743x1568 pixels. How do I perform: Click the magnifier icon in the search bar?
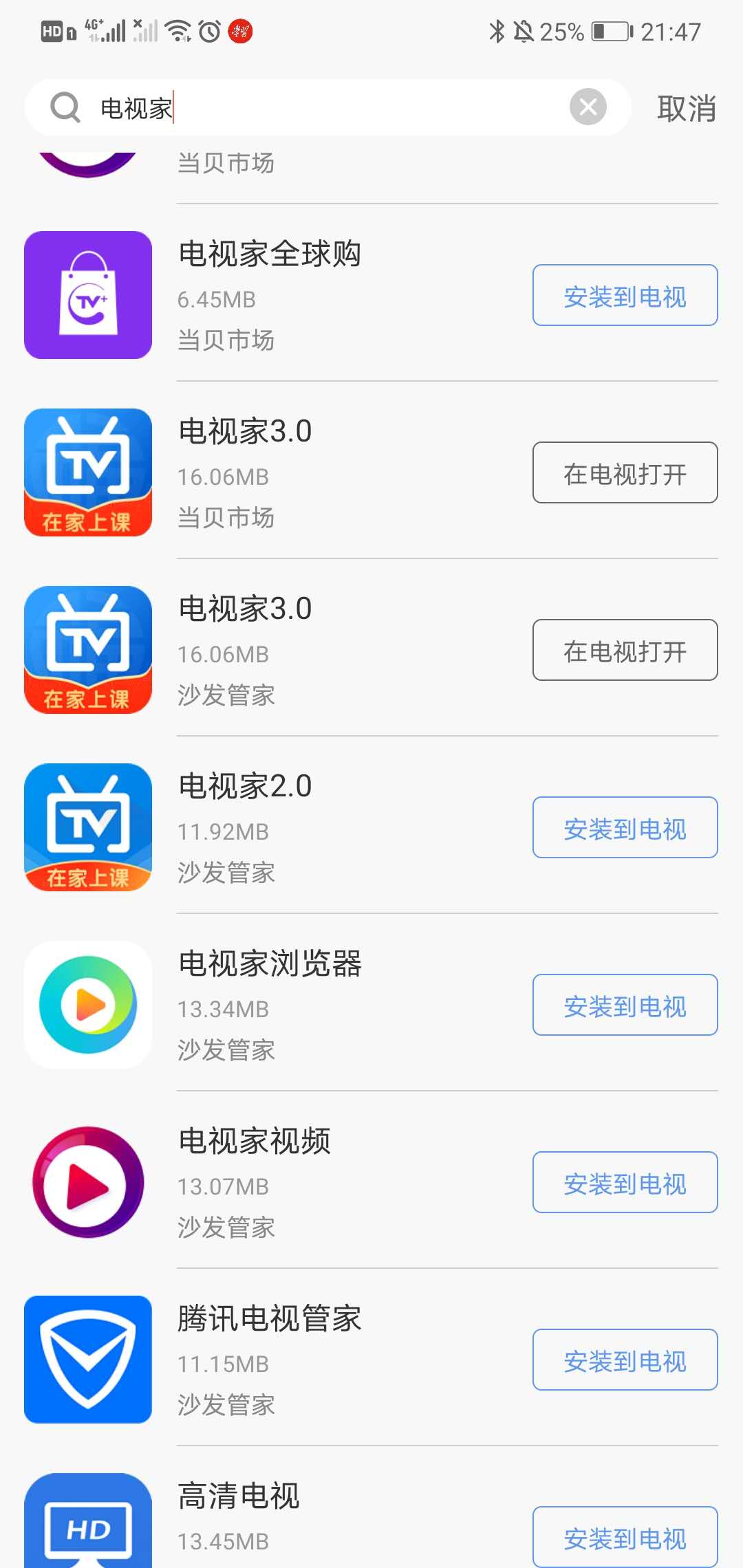[65, 107]
